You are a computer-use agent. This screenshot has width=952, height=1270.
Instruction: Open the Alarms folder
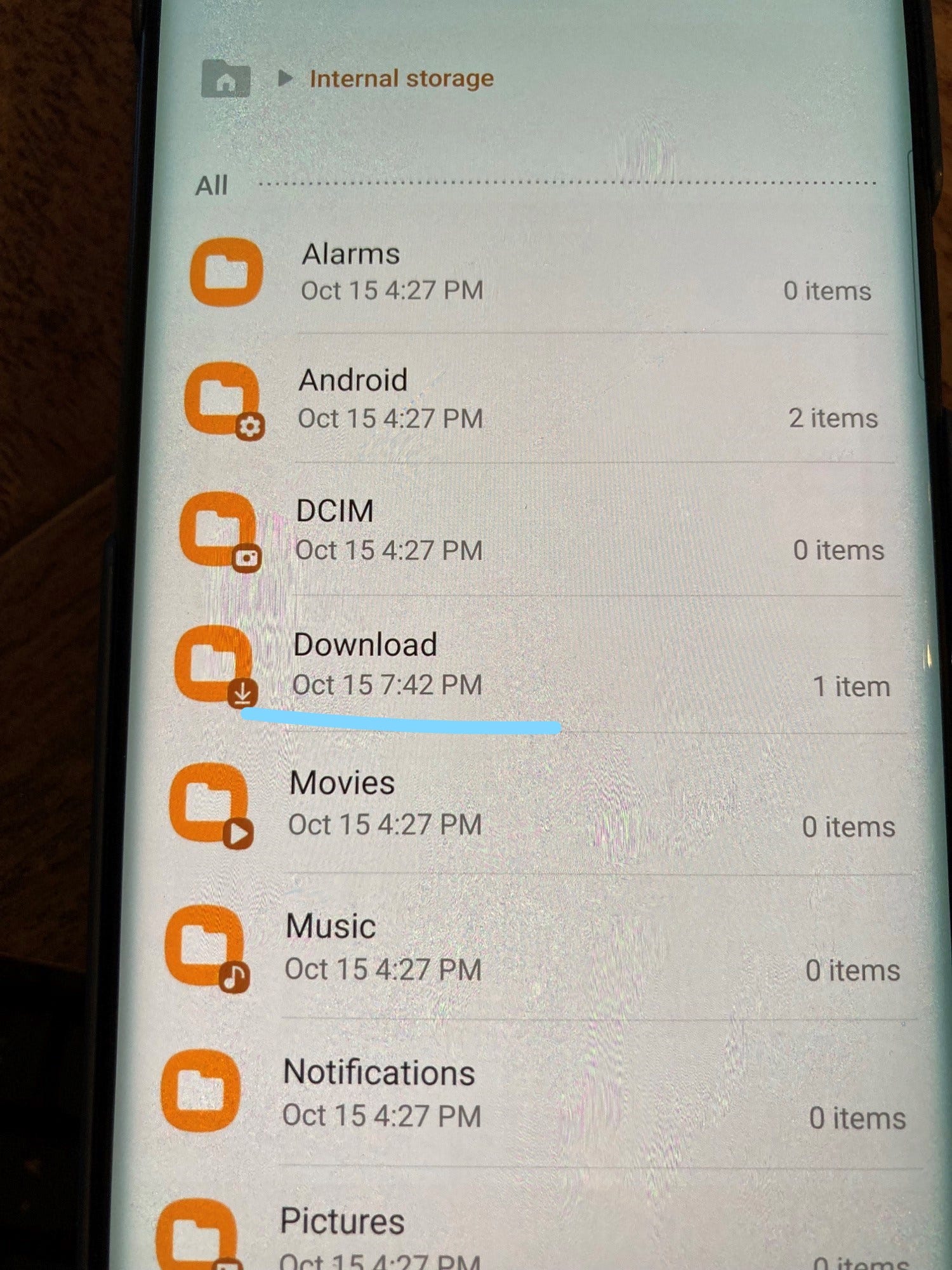click(350, 255)
